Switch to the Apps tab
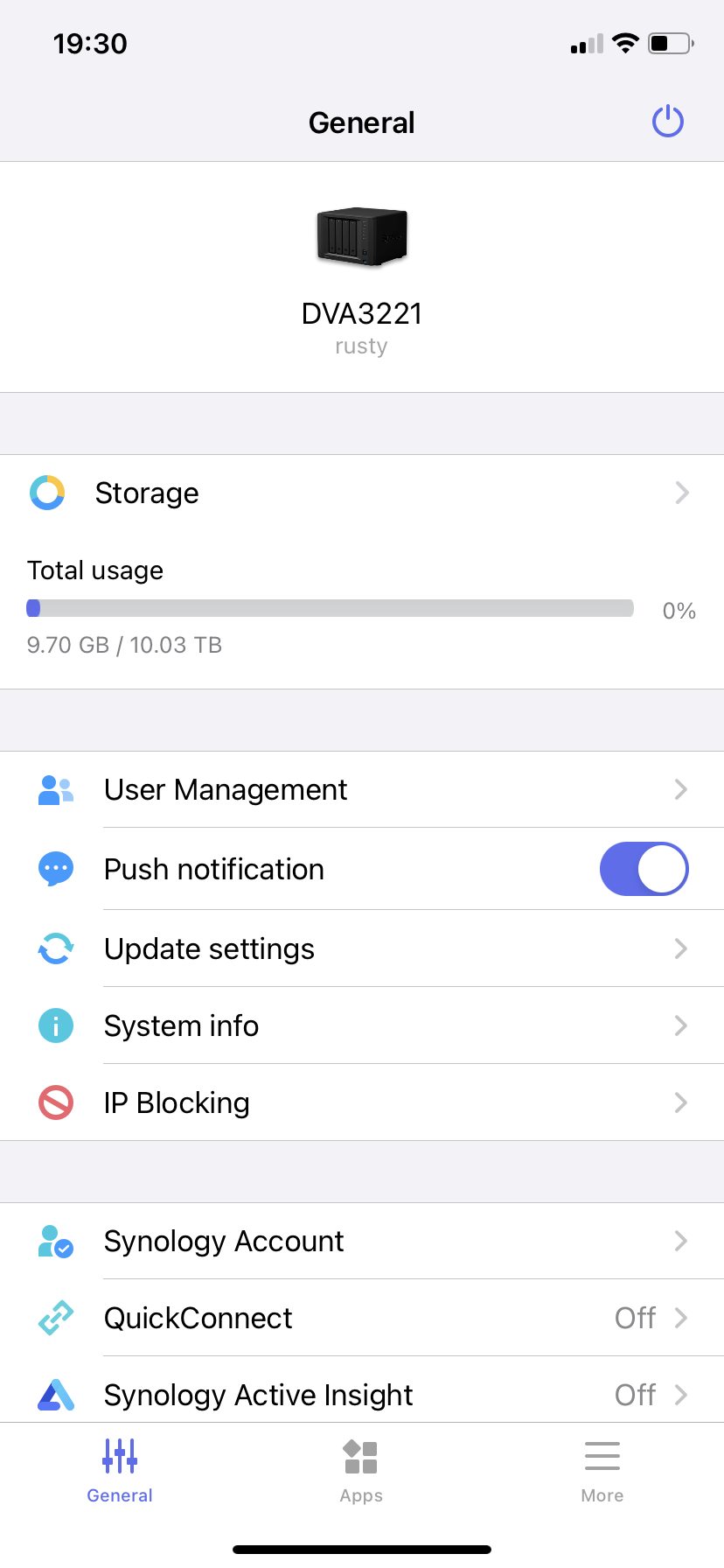Screen dimensions: 724x1568 [361, 1472]
